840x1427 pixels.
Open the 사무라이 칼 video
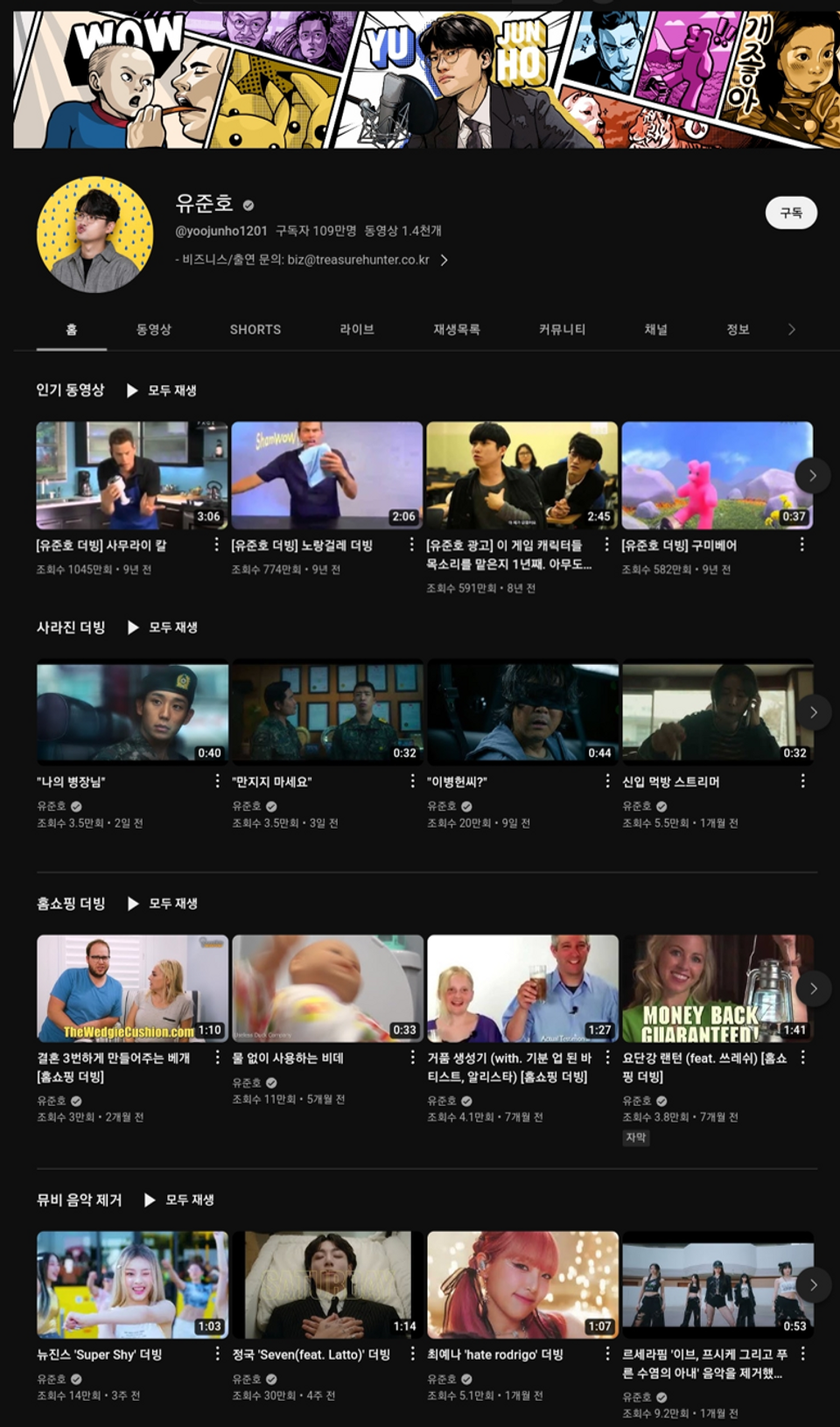click(132, 475)
